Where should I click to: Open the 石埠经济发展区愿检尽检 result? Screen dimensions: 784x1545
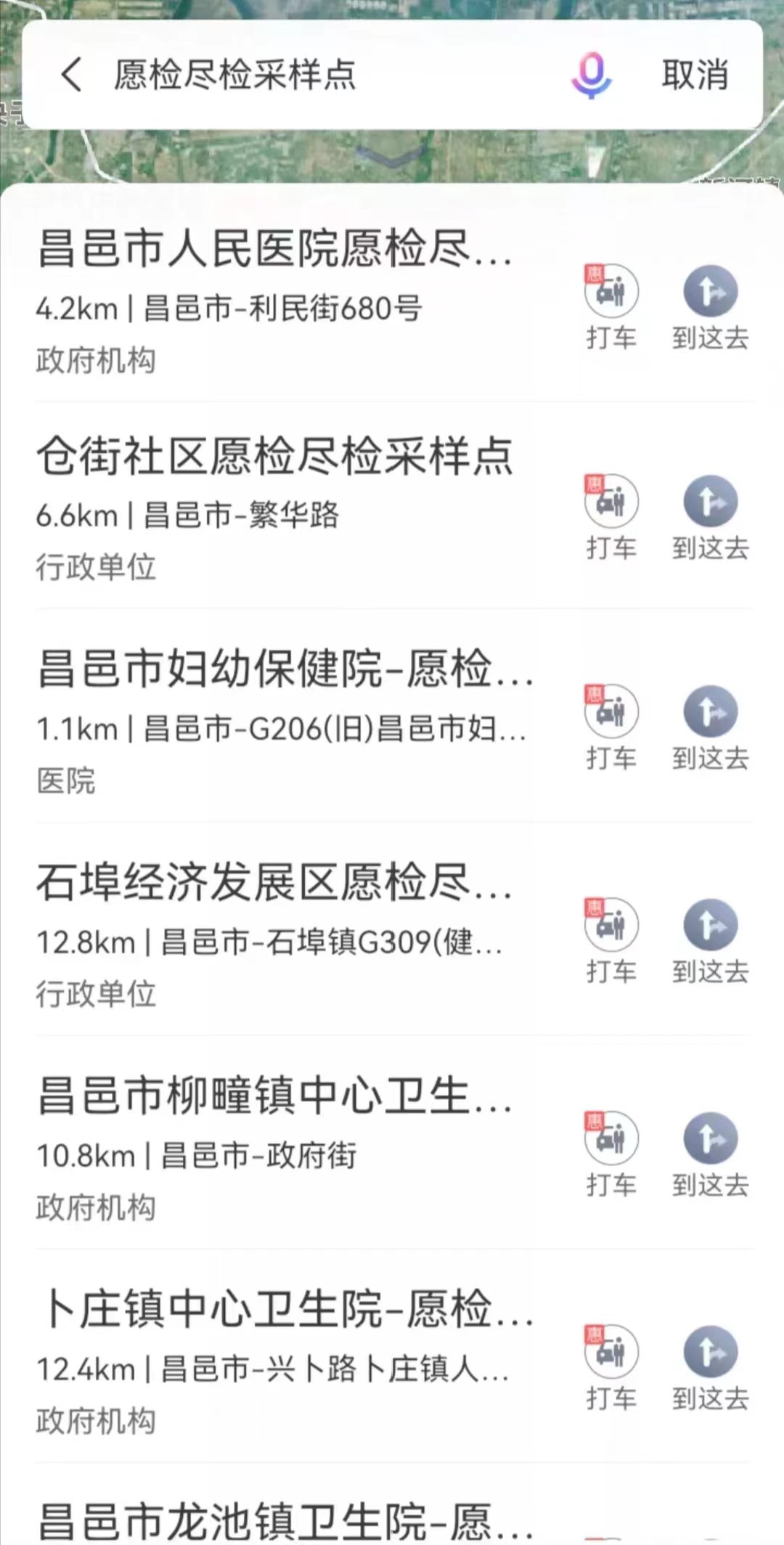pyautogui.click(x=276, y=883)
